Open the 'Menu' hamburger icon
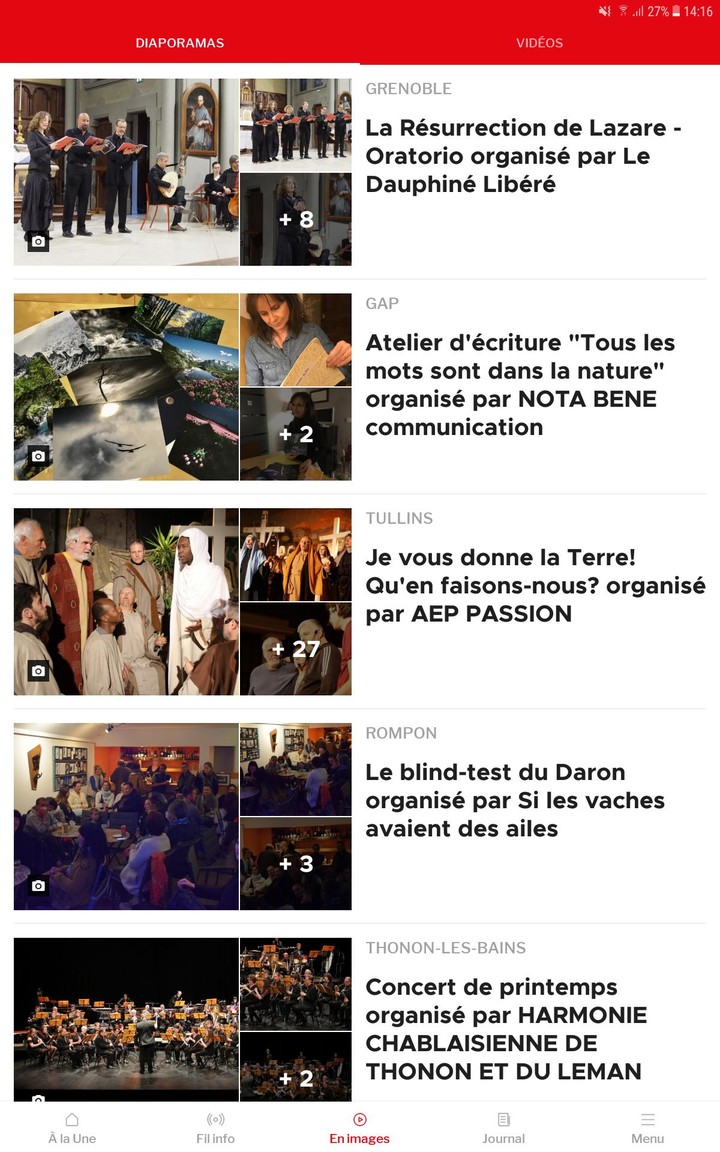 pyautogui.click(x=647, y=1127)
